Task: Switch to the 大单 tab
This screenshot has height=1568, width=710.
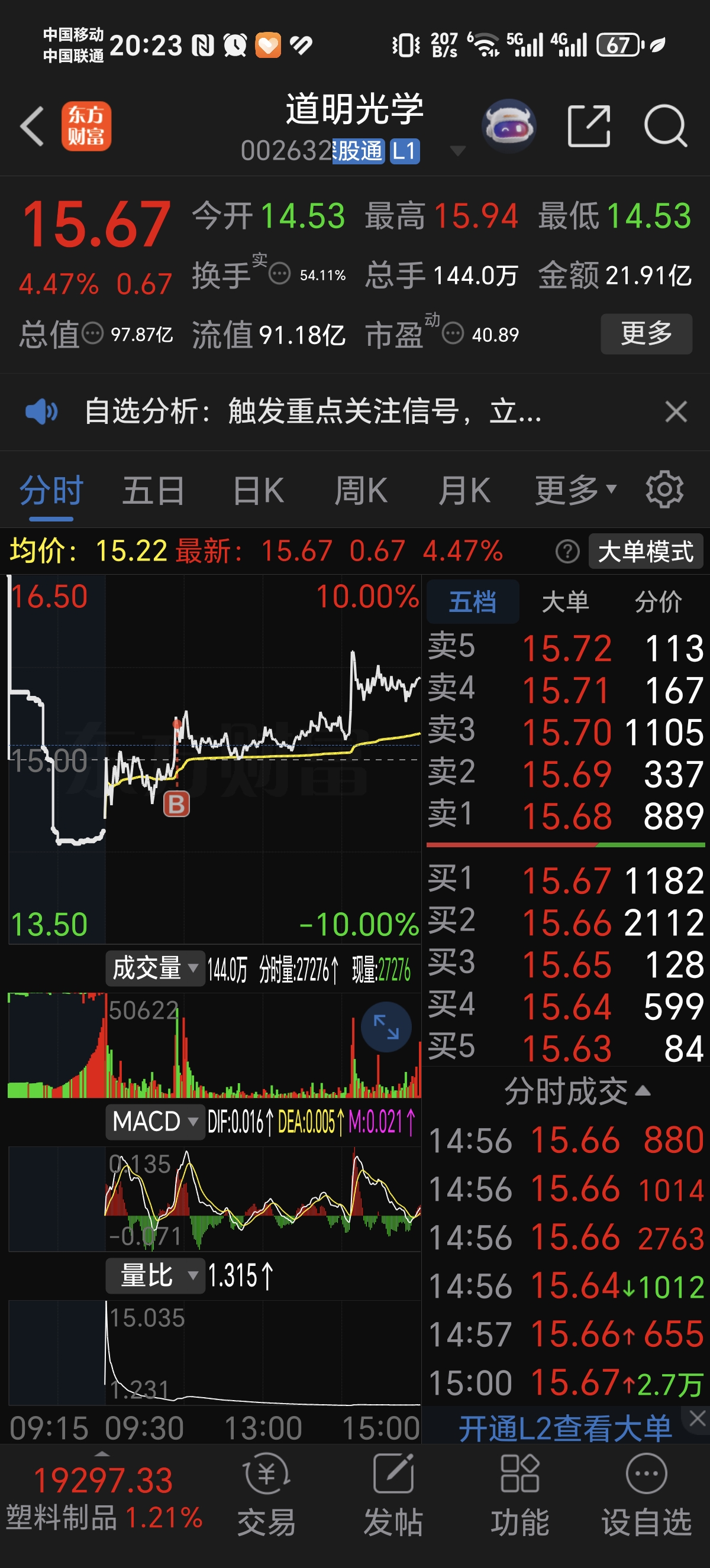Action: 565,602
